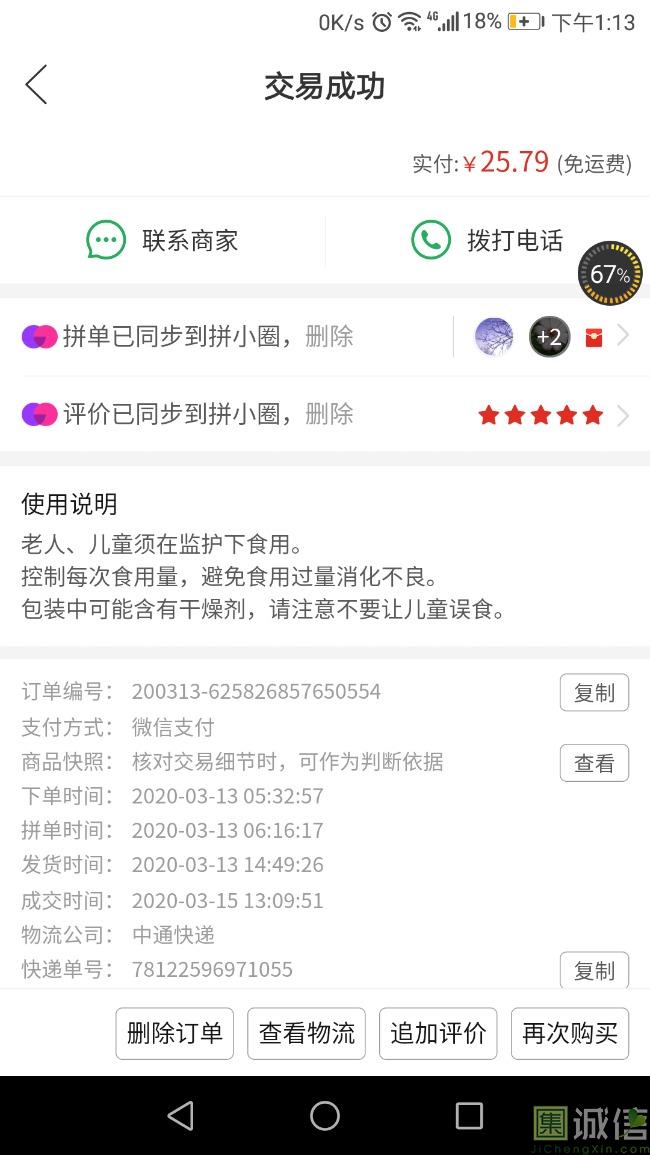This screenshot has height=1155, width=650.
Task: Buy again with 再次购买
Action: 570,1033
